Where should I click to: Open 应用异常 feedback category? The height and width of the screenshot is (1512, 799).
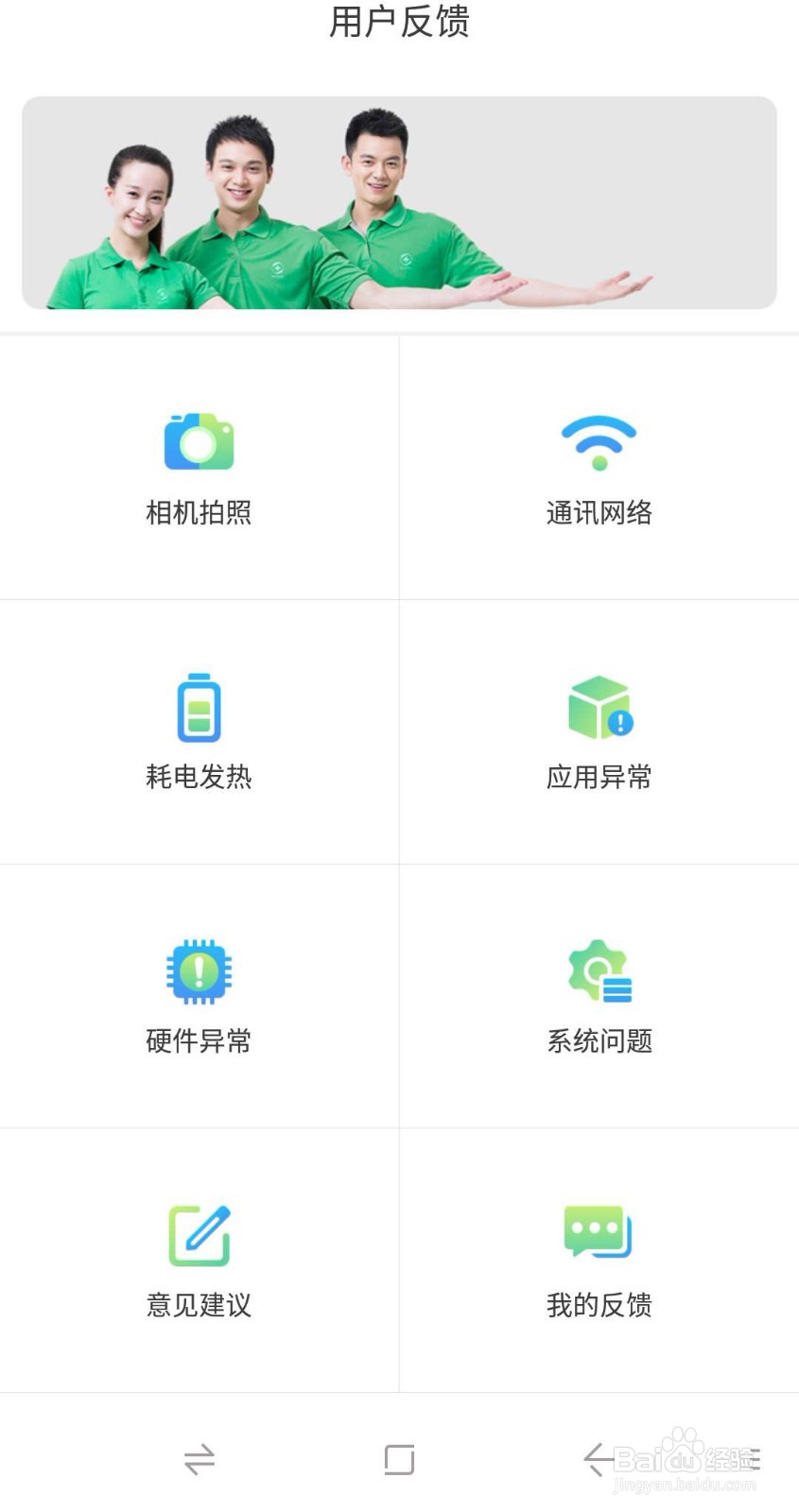pyautogui.click(x=599, y=732)
